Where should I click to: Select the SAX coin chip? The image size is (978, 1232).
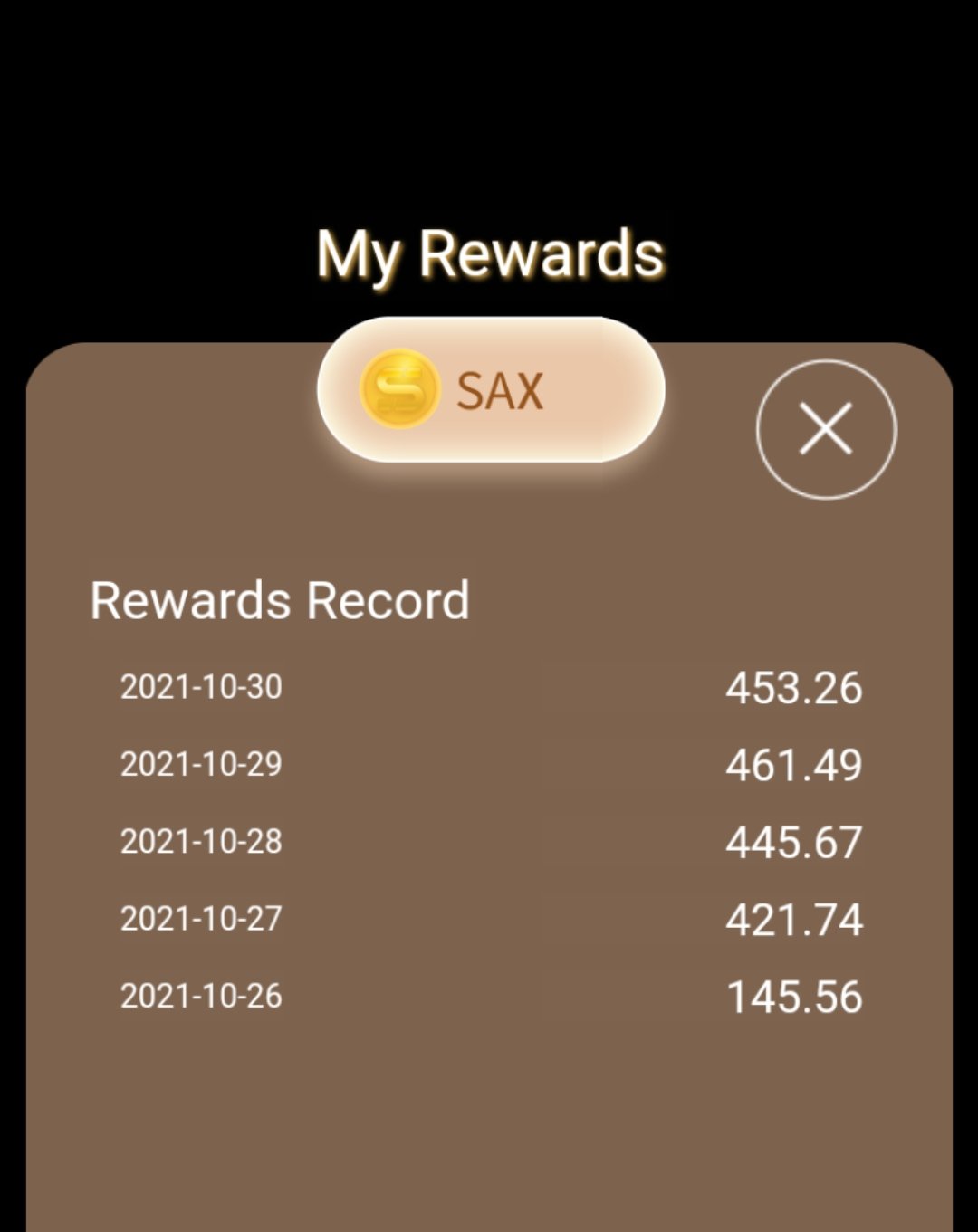click(x=491, y=390)
